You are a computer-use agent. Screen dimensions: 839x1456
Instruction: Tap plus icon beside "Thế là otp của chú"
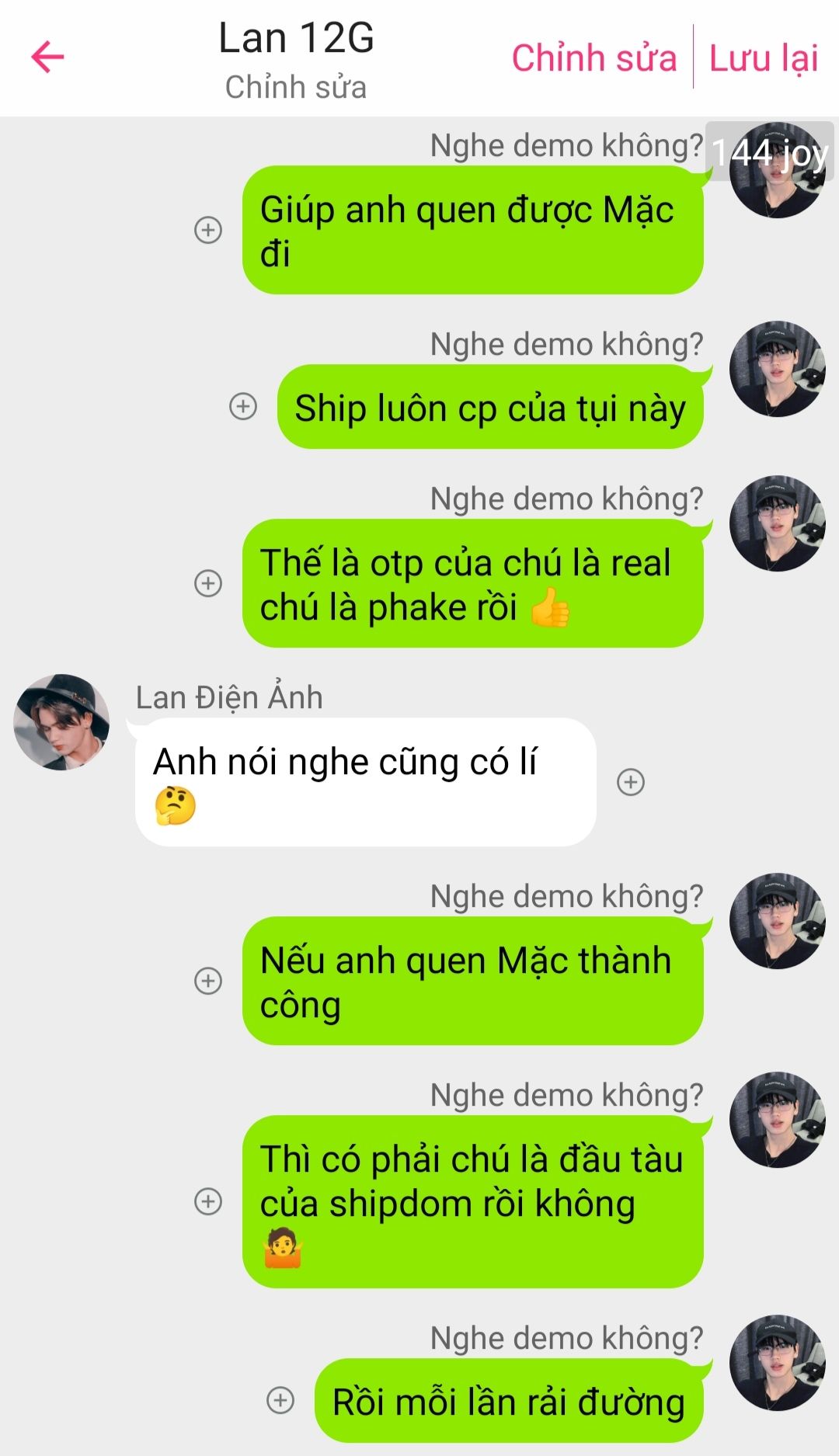click(208, 583)
